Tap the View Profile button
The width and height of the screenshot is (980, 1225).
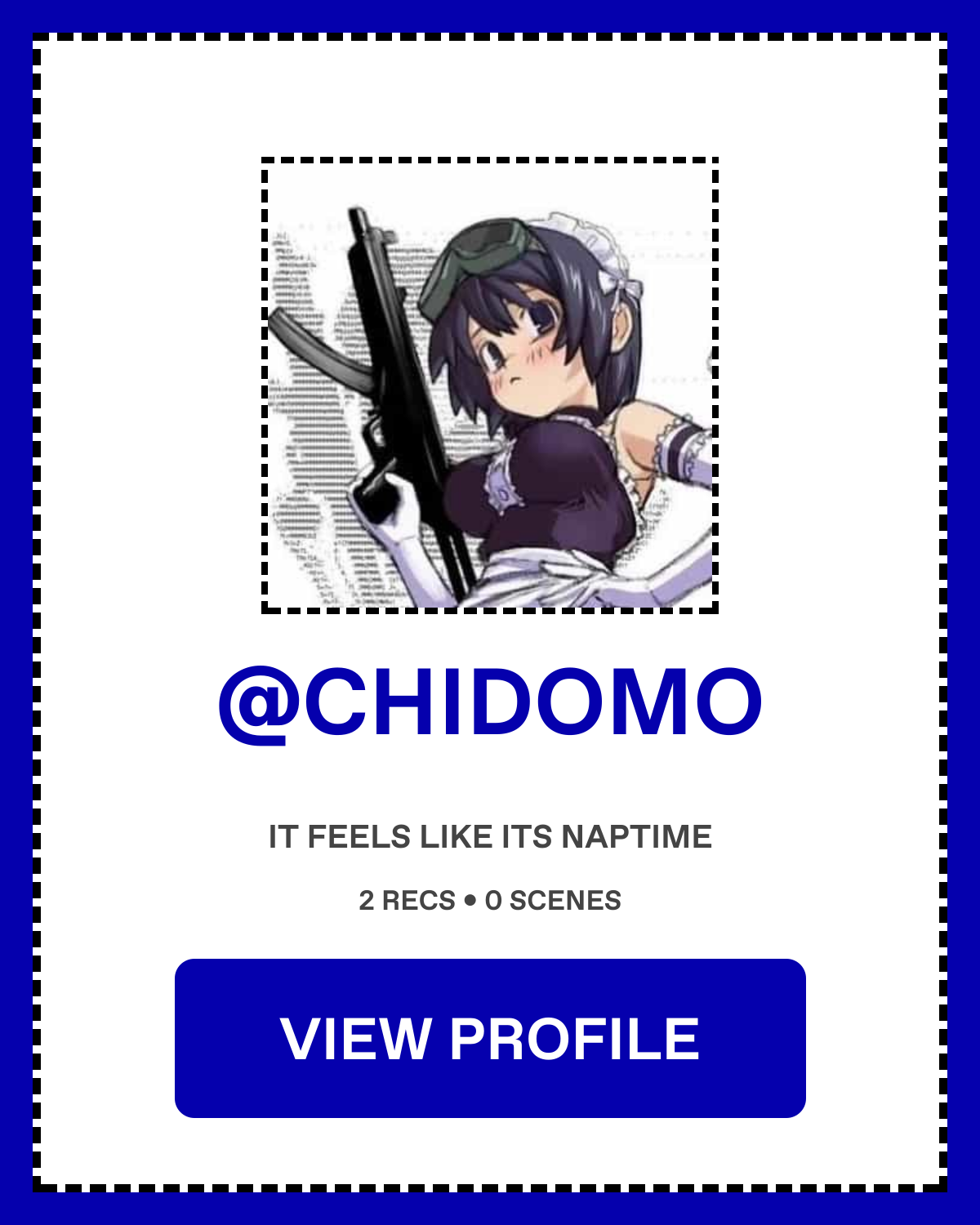pos(490,1038)
